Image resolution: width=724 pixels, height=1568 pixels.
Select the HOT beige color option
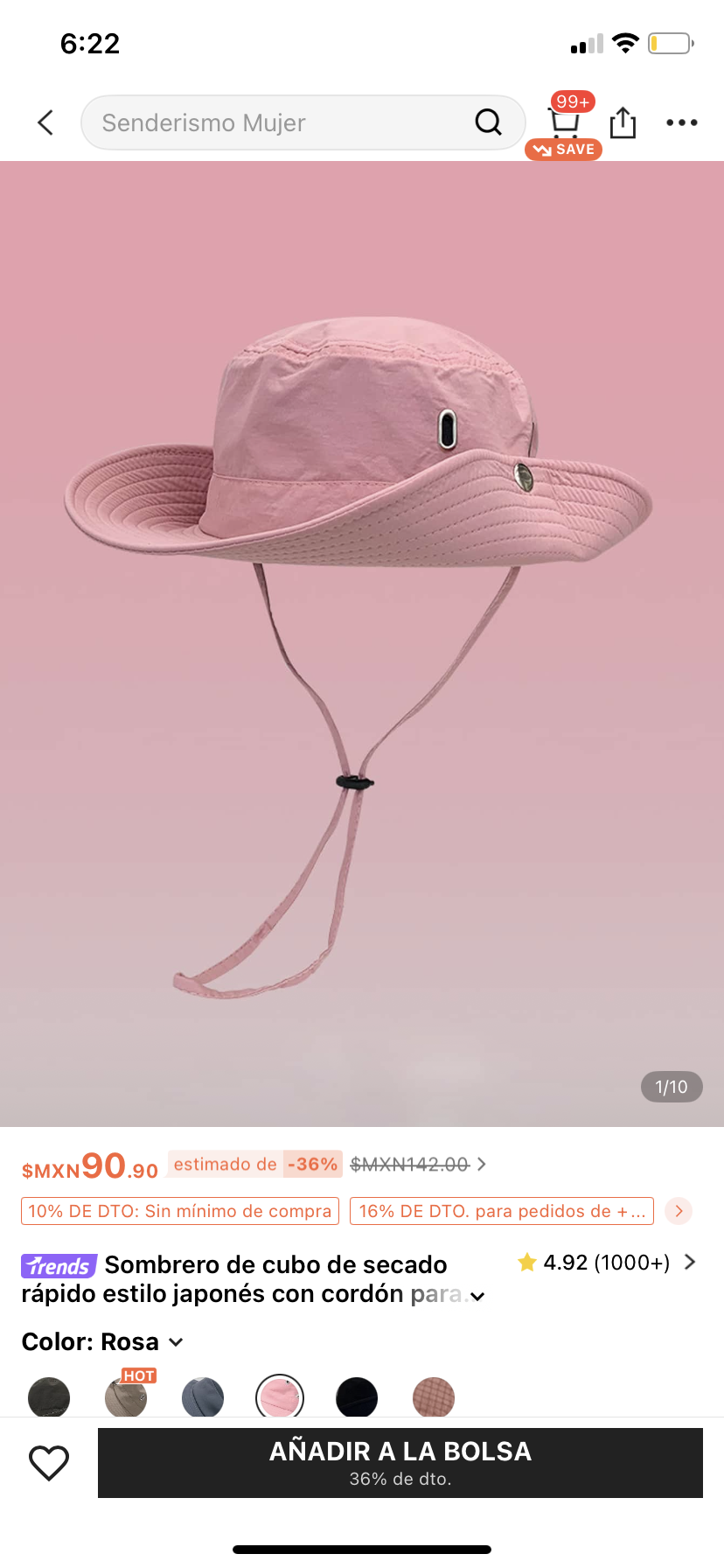126,1396
